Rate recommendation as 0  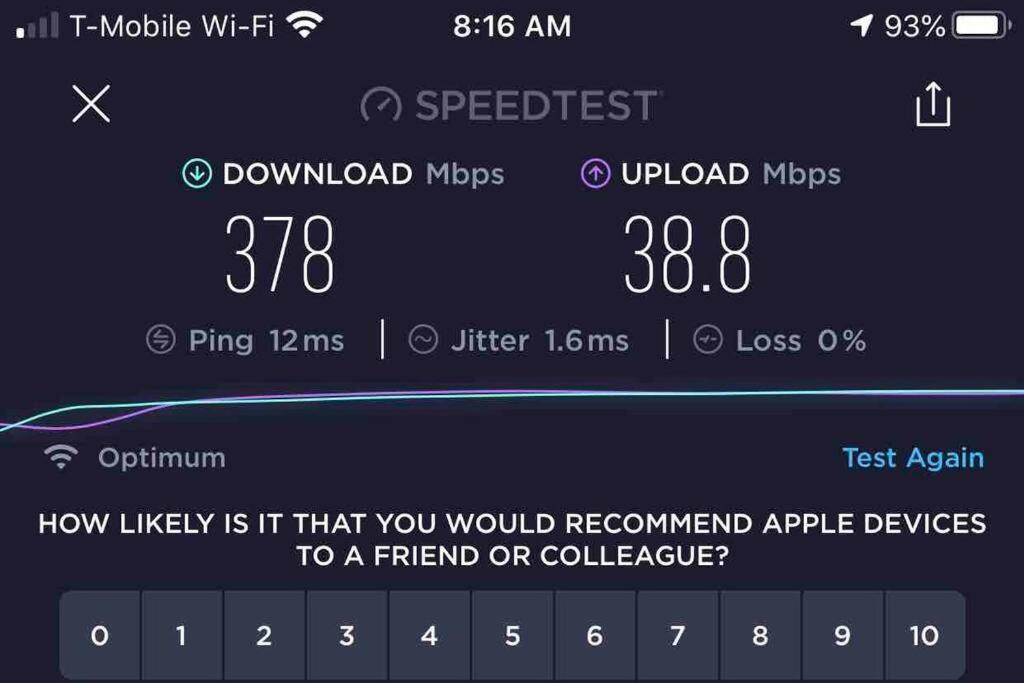pyautogui.click(x=99, y=635)
